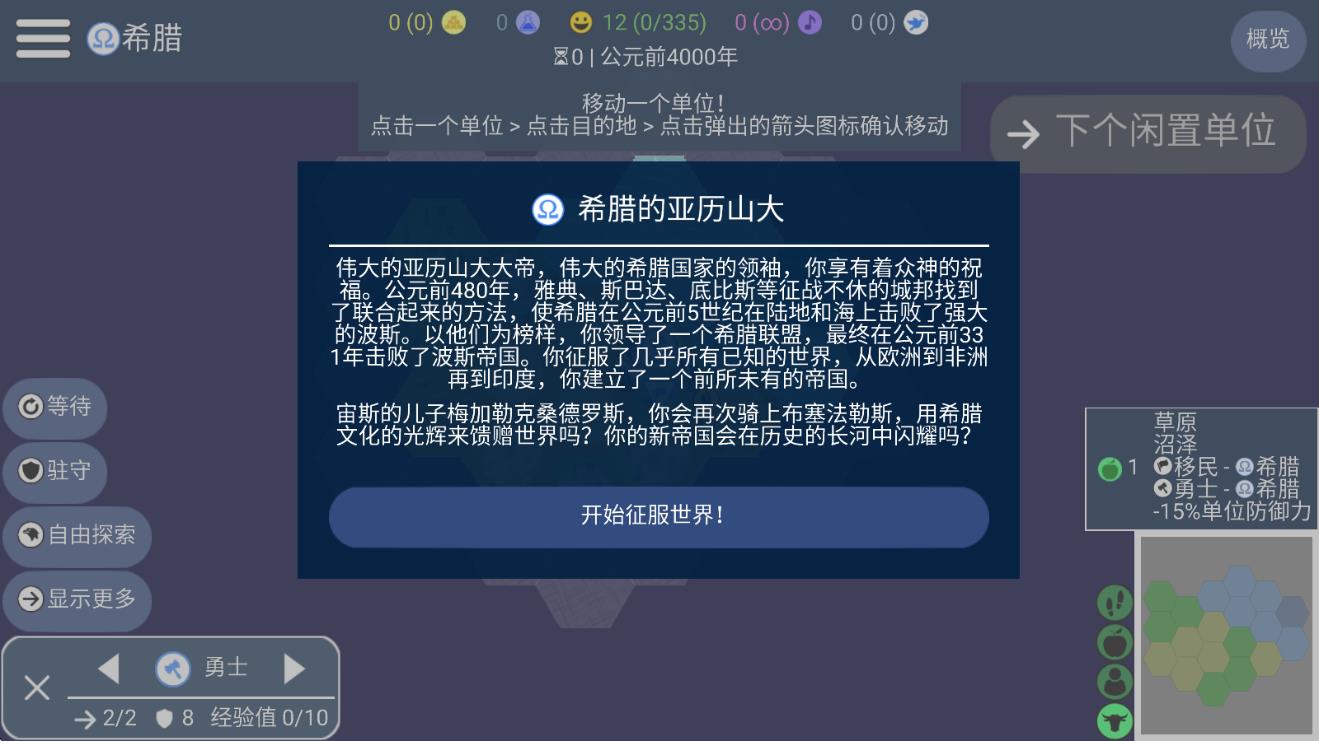
Task: Go to the previous unit arrow
Action: [109, 668]
